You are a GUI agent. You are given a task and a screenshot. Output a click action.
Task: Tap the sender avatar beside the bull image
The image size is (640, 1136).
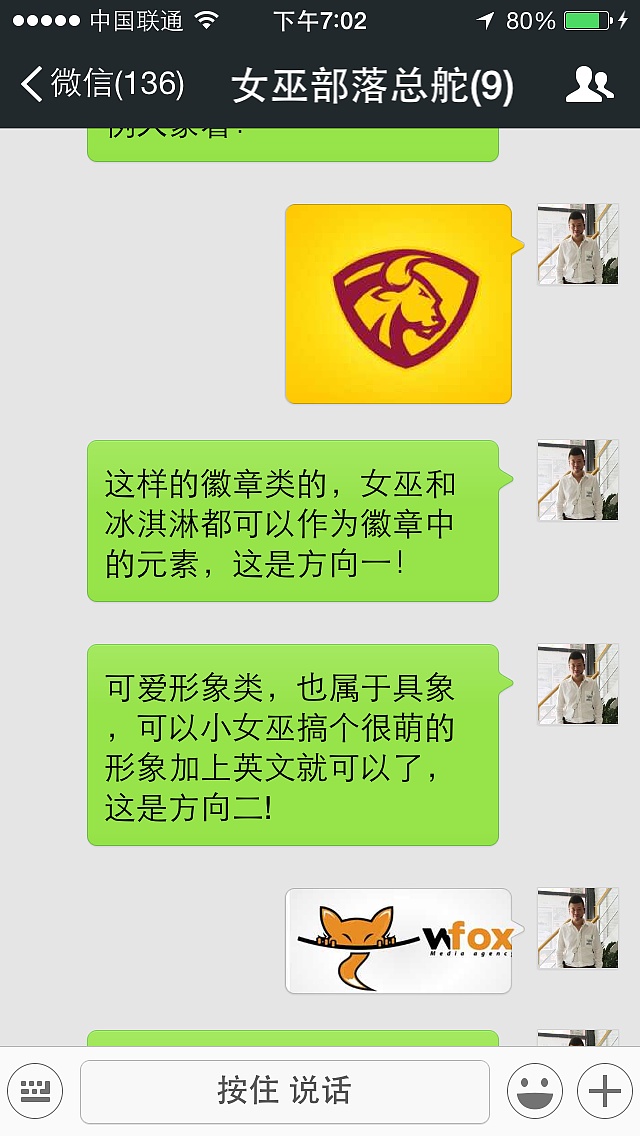pyautogui.click(x=577, y=245)
